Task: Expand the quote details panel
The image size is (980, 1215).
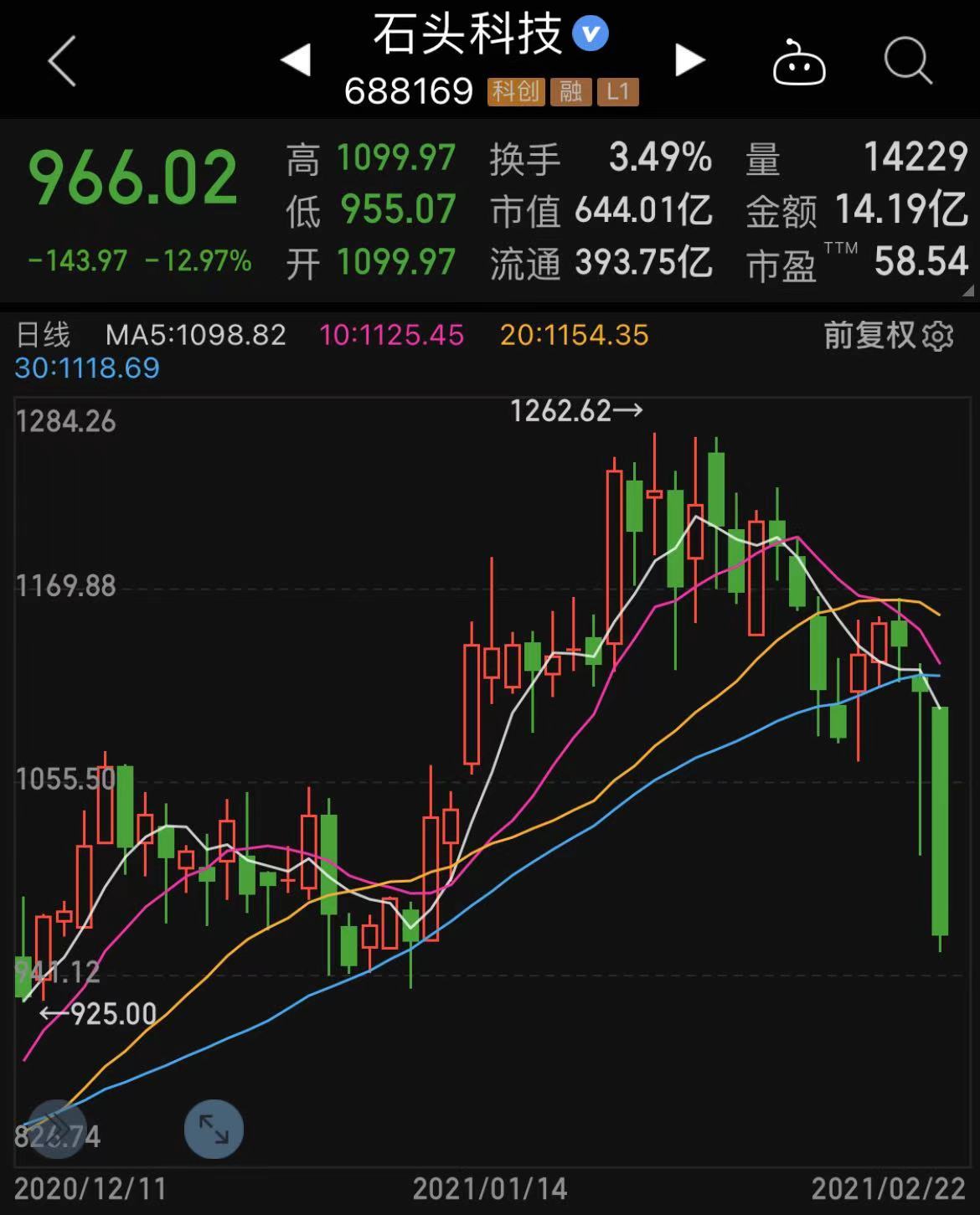Action: 967,291
